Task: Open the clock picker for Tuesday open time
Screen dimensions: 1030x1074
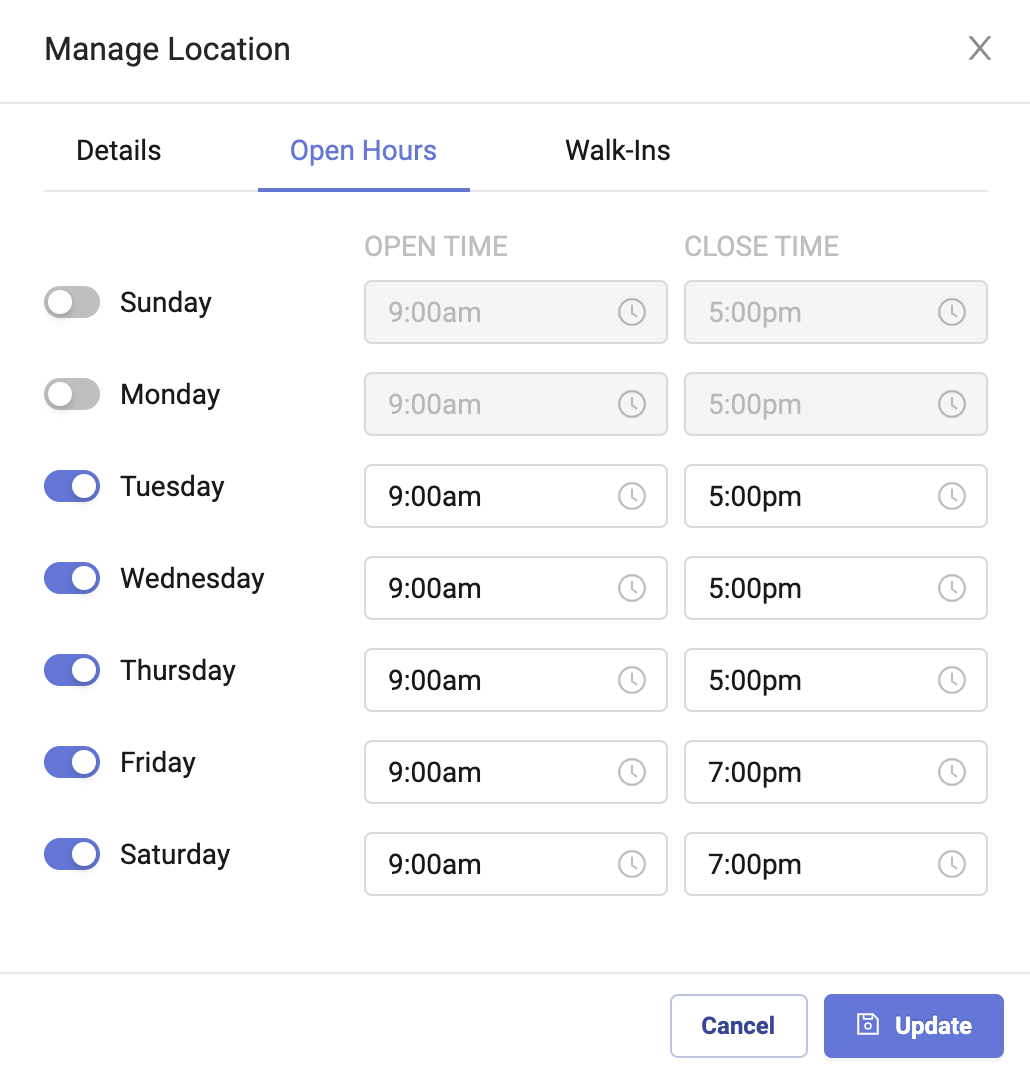Action: [x=632, y=495]
